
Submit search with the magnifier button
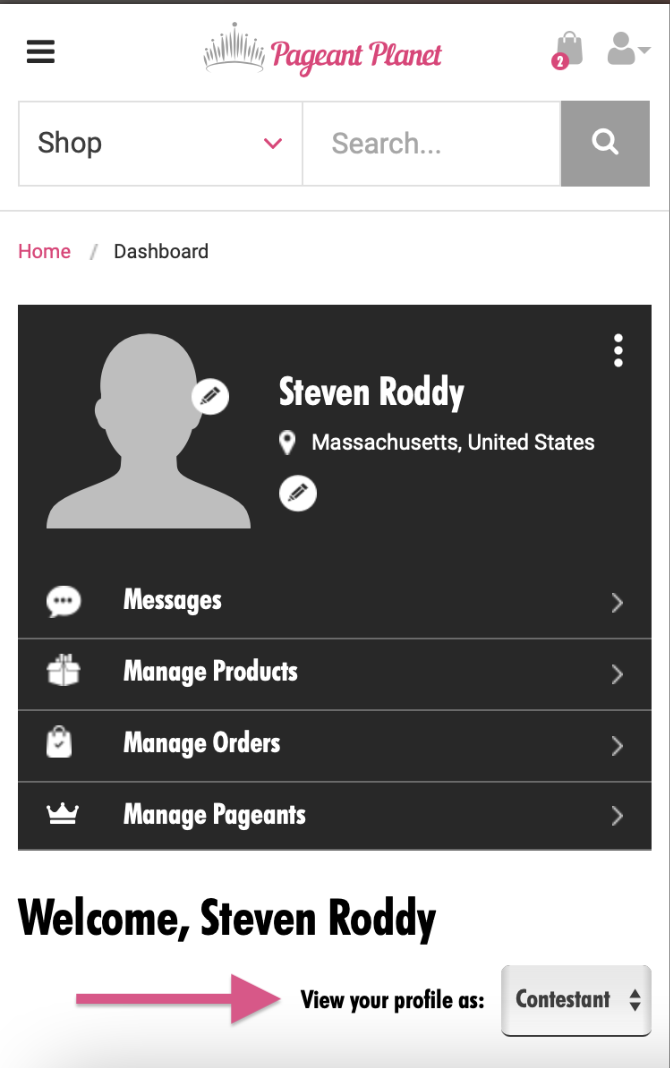point(605,143)
